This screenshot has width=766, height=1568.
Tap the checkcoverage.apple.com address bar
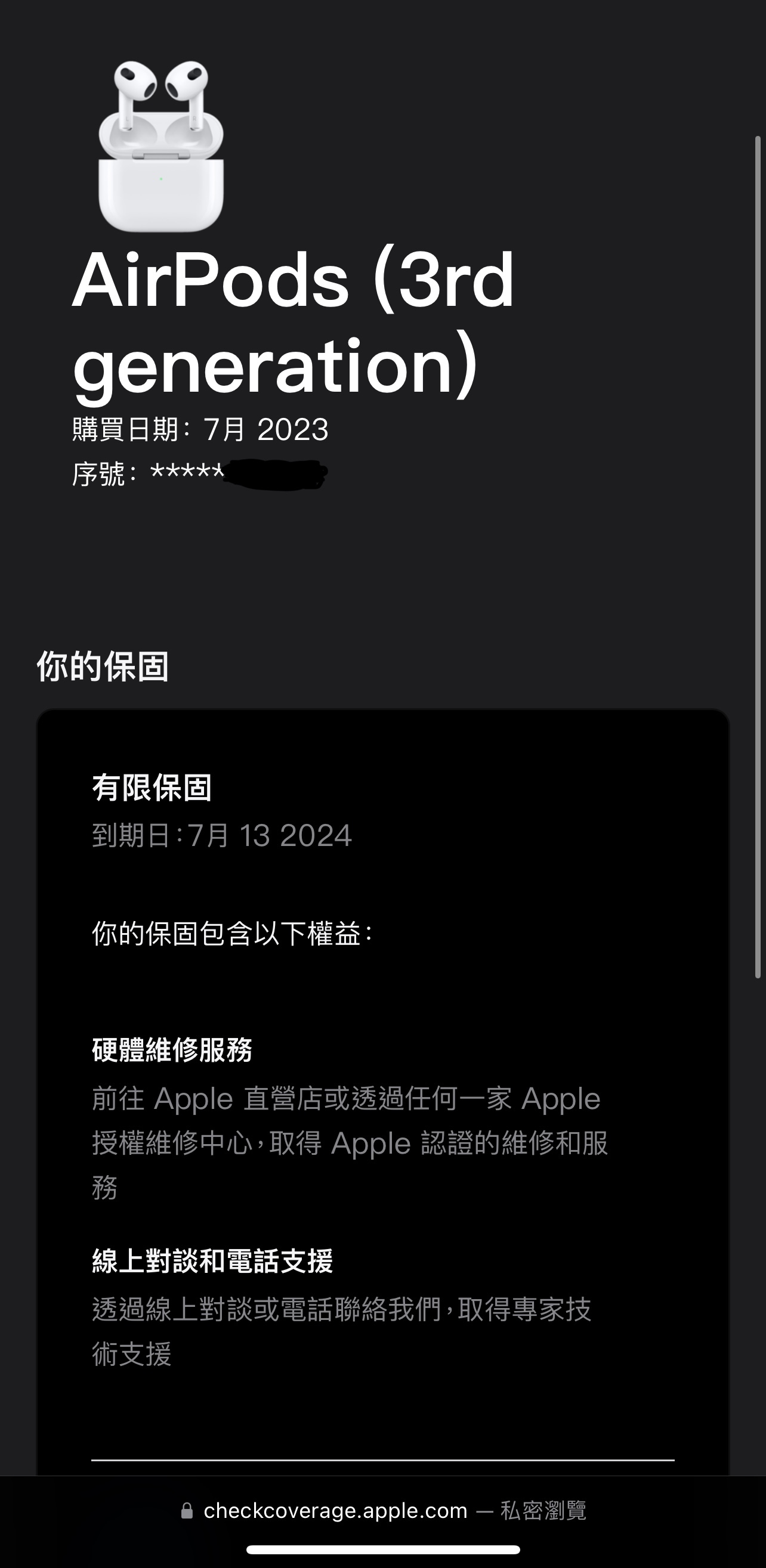click(x=384, y=1510)
